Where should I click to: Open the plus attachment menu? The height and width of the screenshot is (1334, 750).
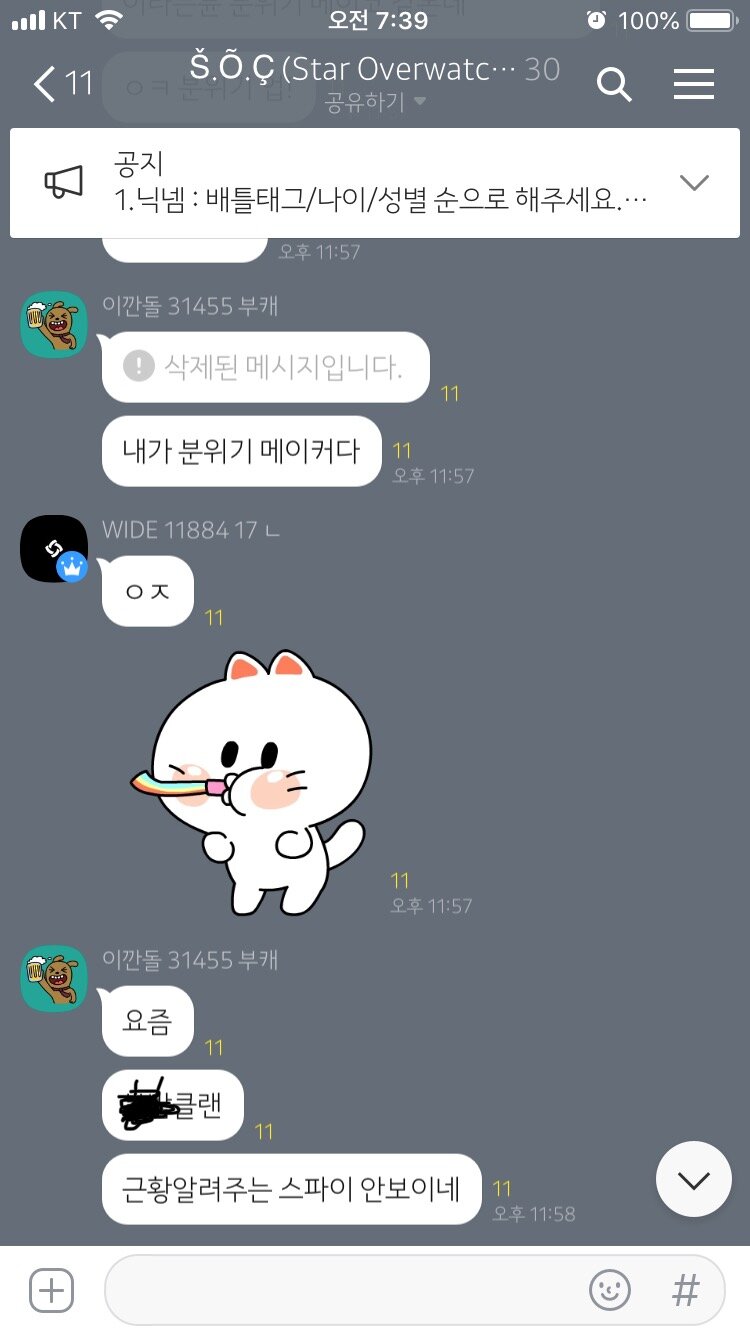tap(51, 1290)
